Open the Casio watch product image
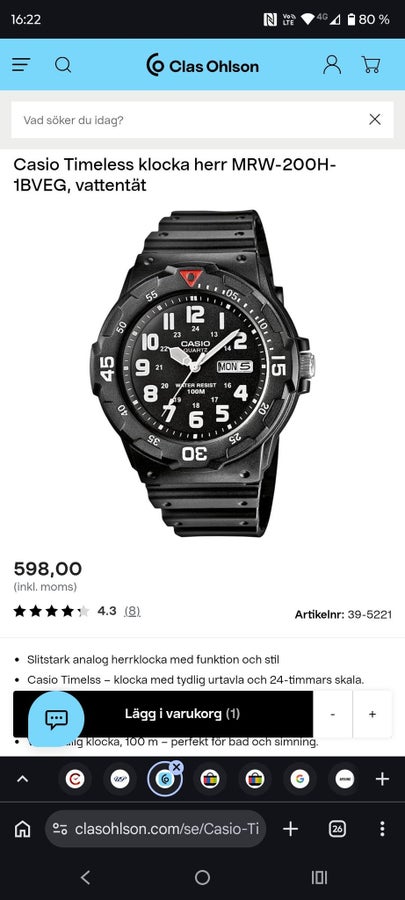 point(202,373)
